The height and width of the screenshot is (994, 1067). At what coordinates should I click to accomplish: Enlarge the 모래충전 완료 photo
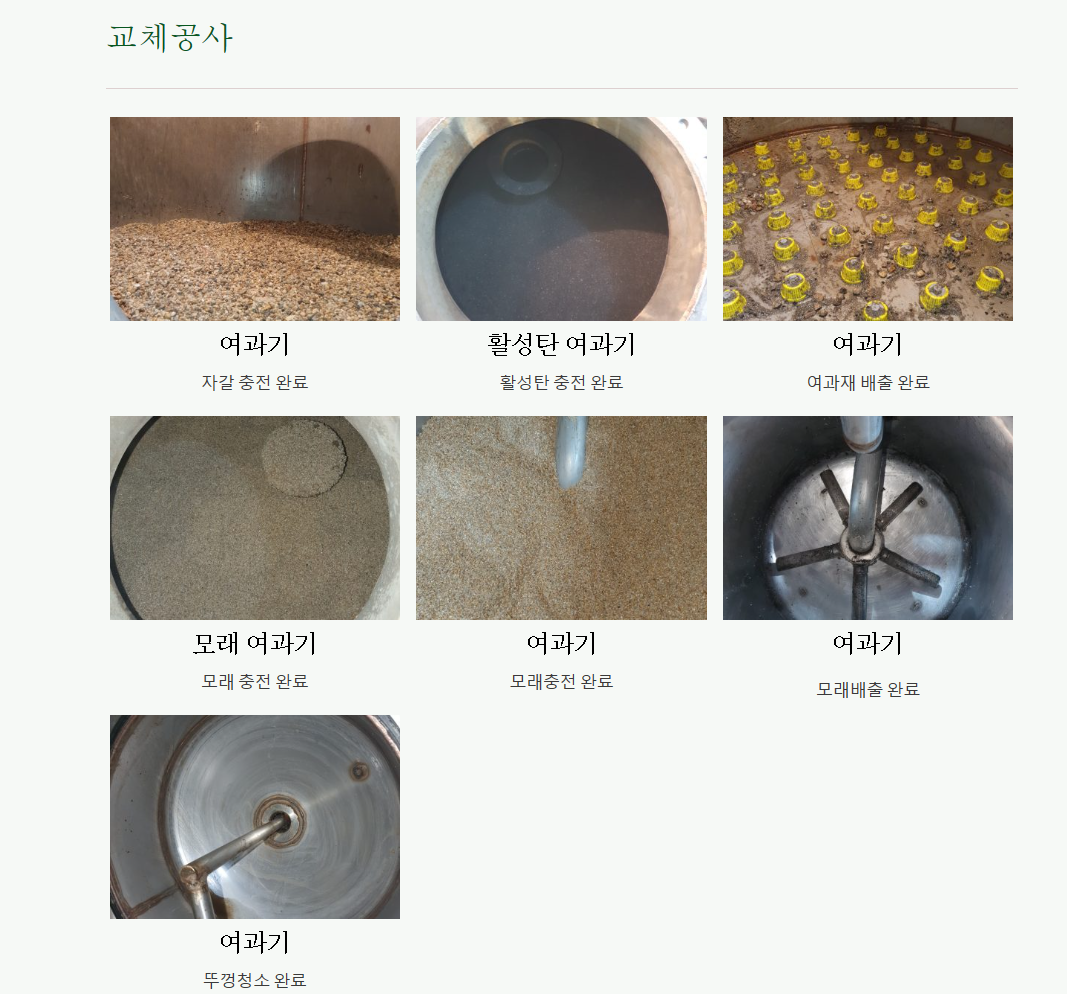pyautogui.click(x=561, y=518)
